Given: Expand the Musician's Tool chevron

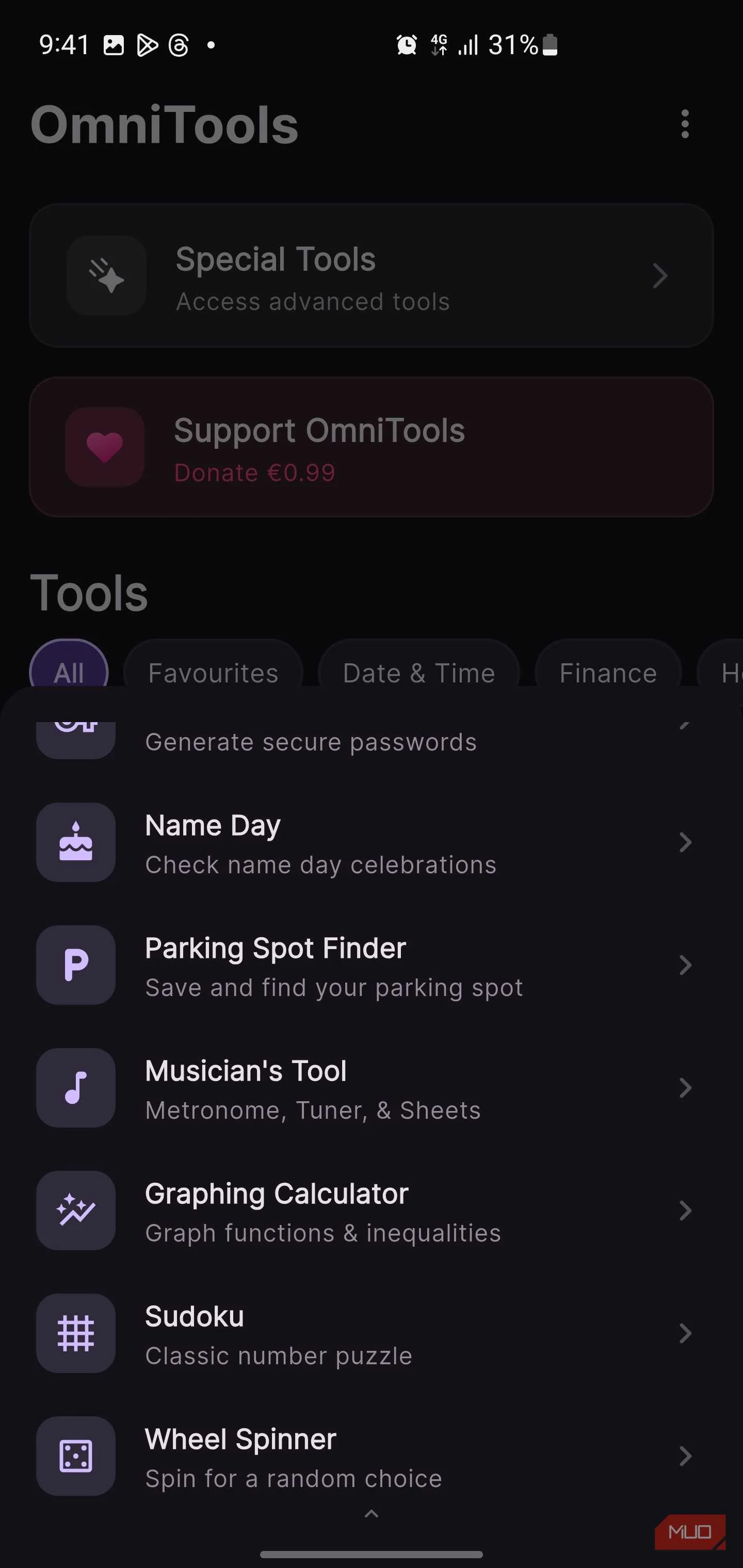Looking at the screenshot, I should point(685,1088).
